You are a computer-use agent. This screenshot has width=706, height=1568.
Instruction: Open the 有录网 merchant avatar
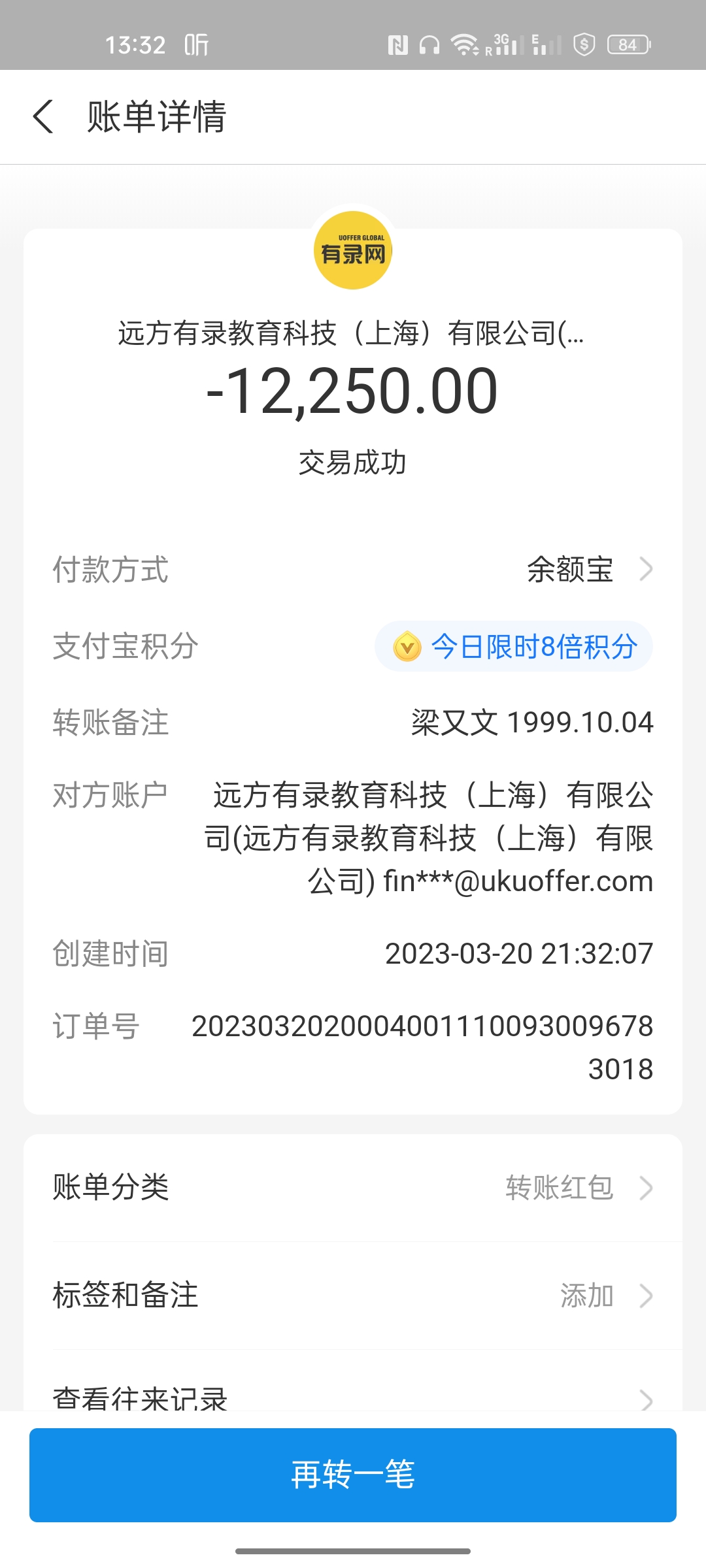point(353,251)
